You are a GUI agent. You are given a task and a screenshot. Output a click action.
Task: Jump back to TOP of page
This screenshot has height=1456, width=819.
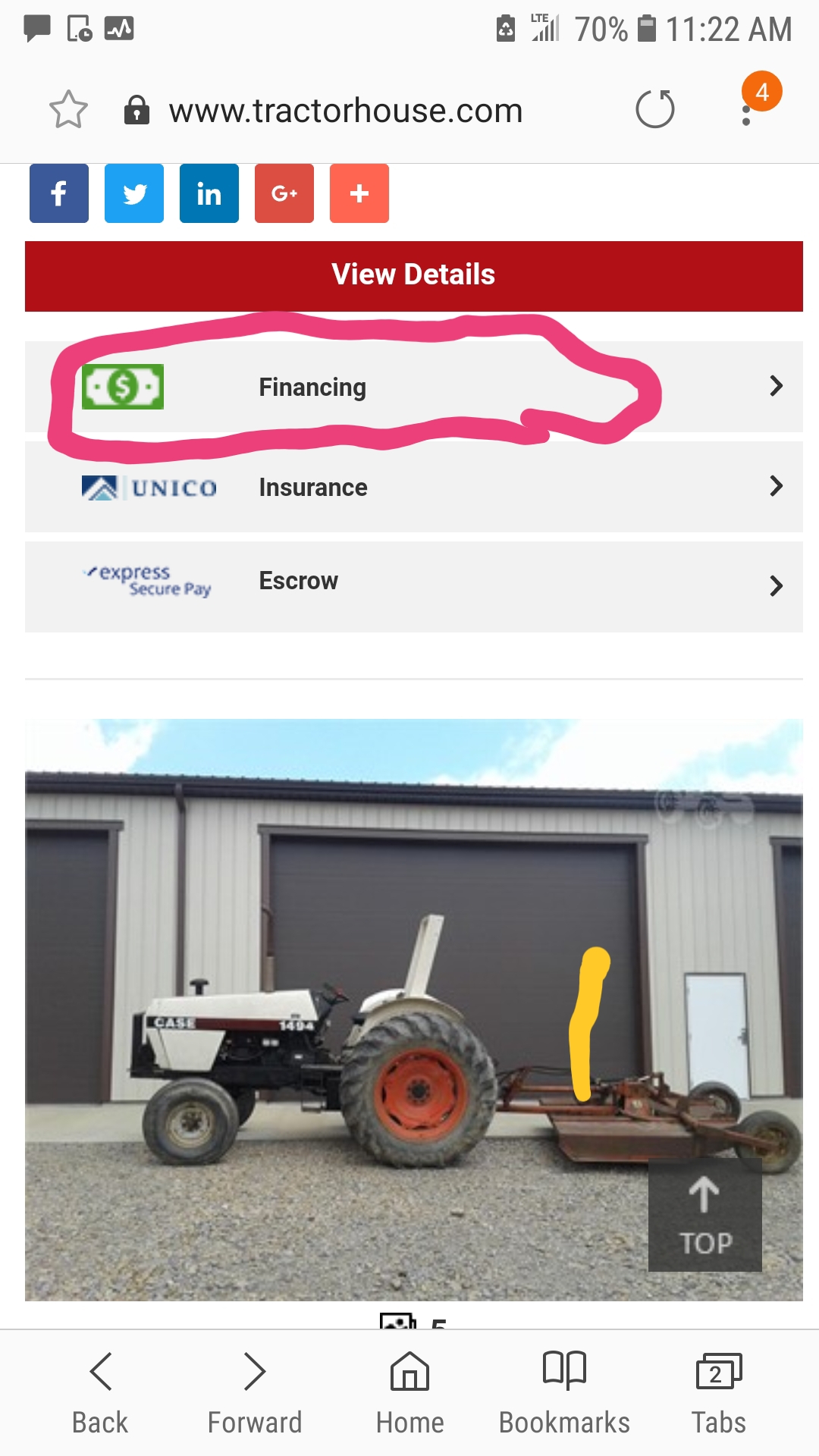705,1215
